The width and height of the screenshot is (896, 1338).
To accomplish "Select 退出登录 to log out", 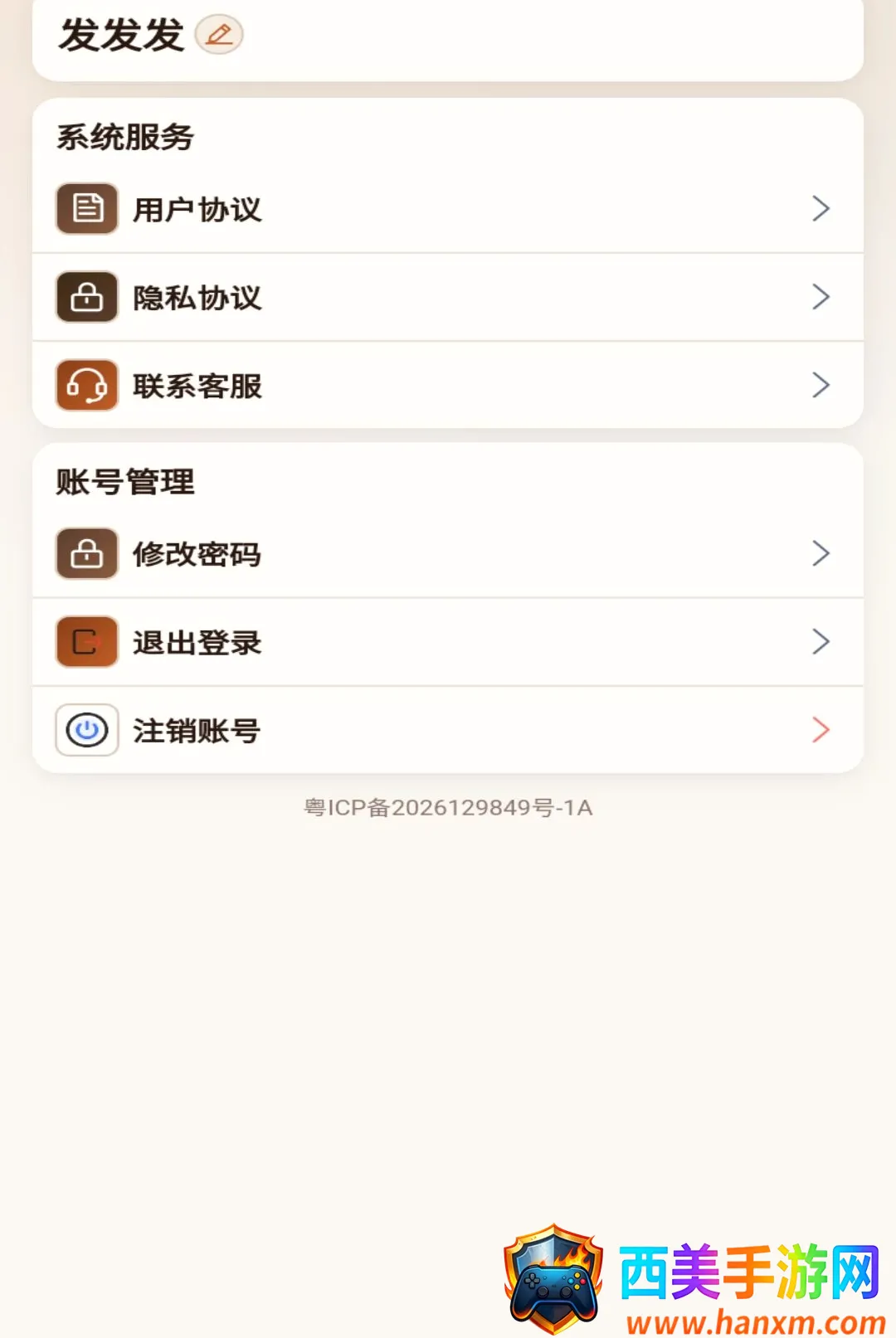I will 448,642.
